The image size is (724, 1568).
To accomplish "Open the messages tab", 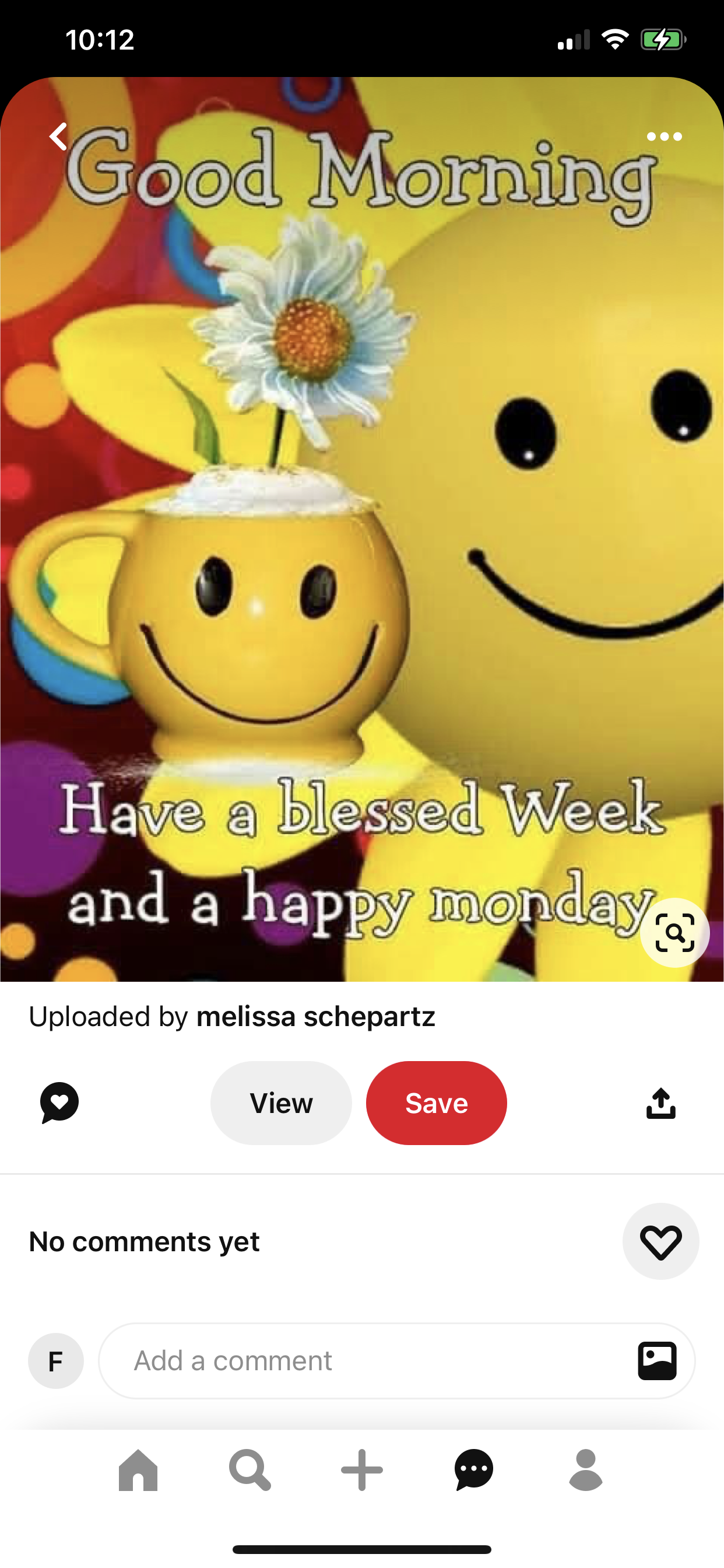I will (x=473, y=1470).
